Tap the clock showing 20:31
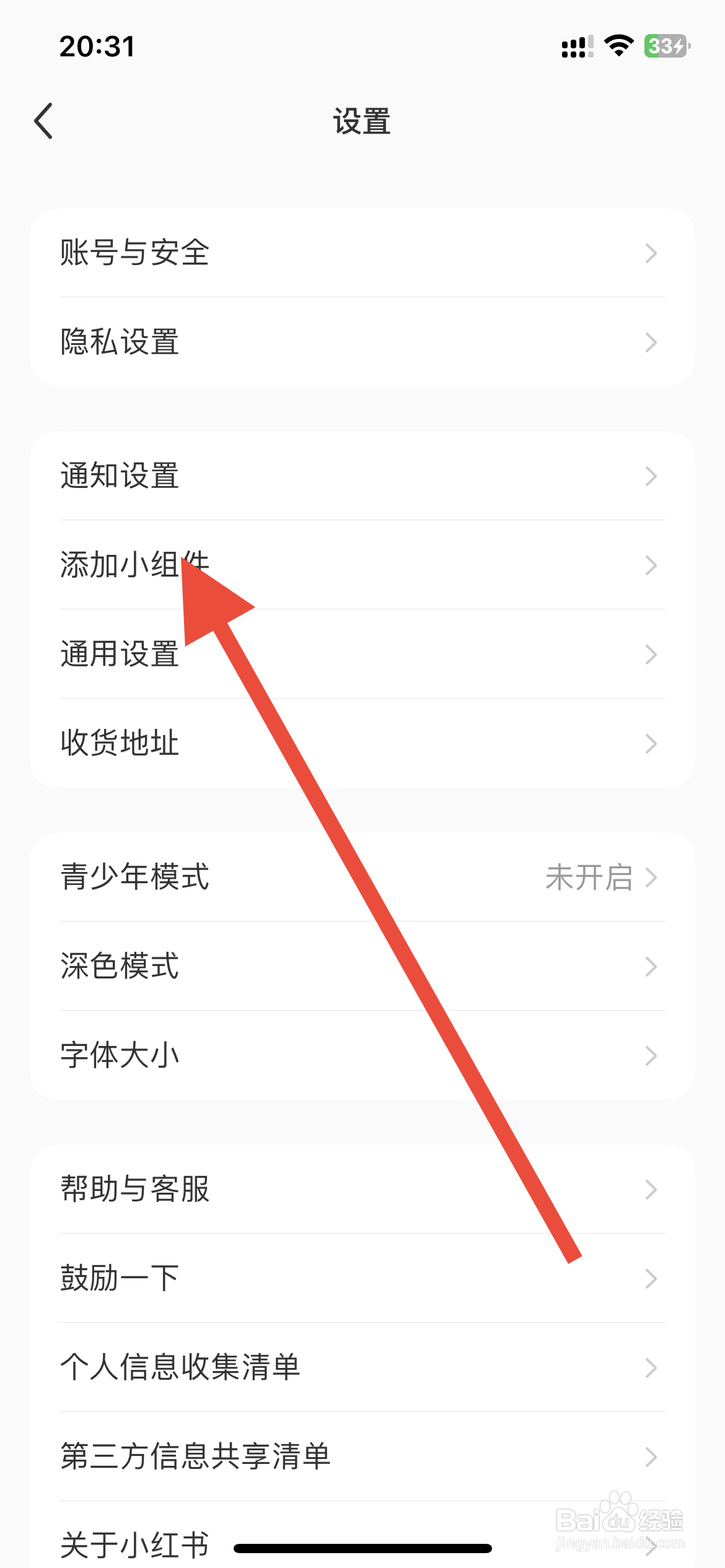The image size is (725, 1568). click(97, 45)
